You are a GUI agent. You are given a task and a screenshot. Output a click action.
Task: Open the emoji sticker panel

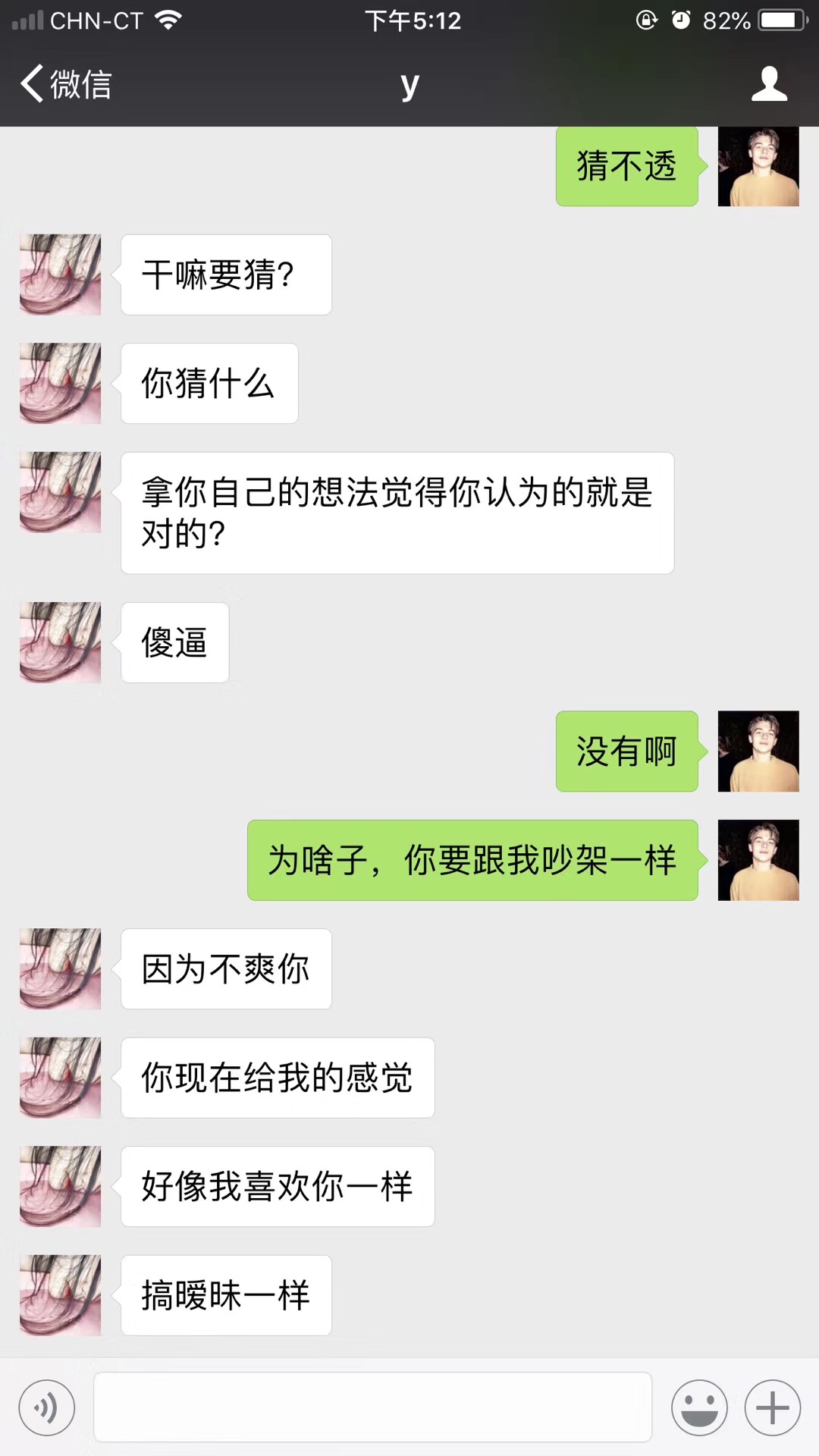(699, 1407)
